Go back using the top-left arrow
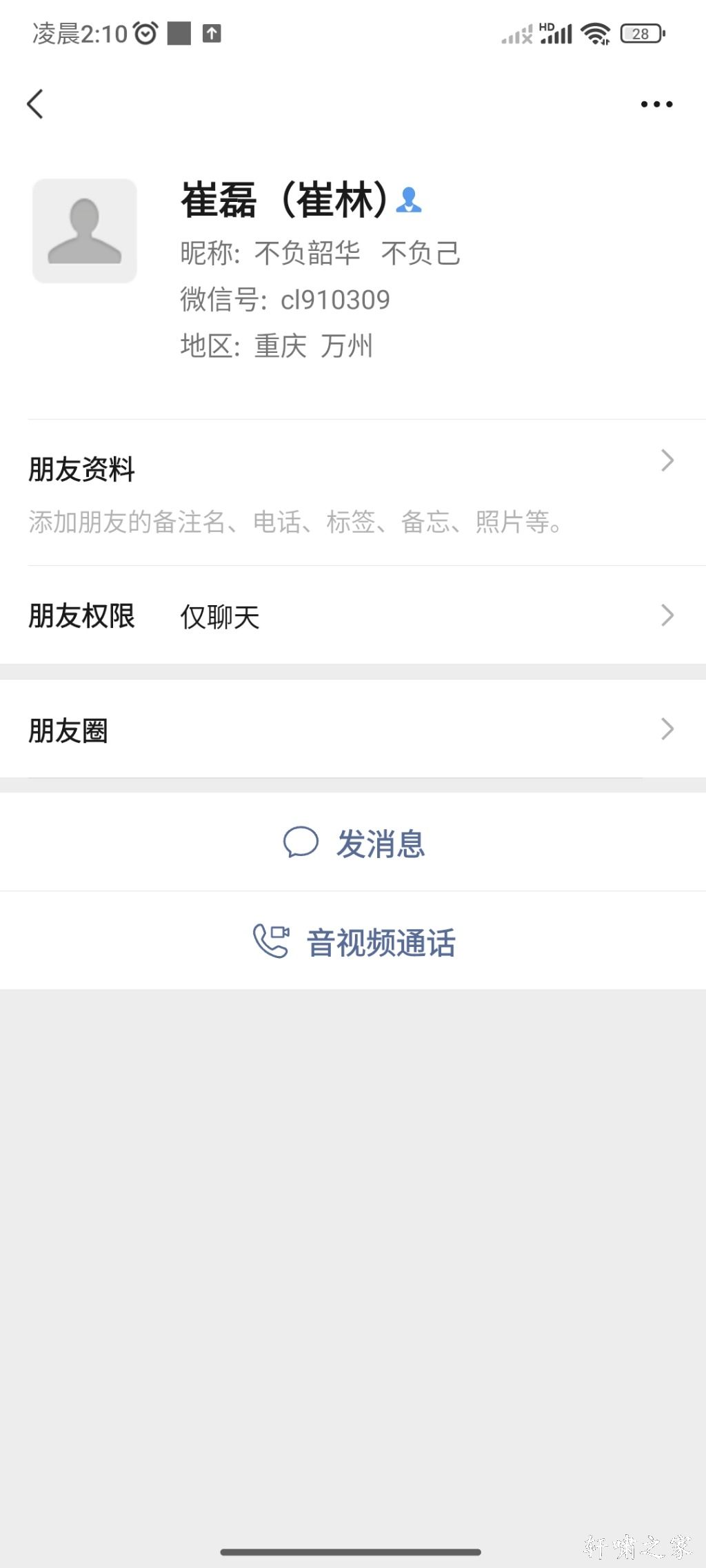The height and width of the screenshot is (1568, 706). 36,104
